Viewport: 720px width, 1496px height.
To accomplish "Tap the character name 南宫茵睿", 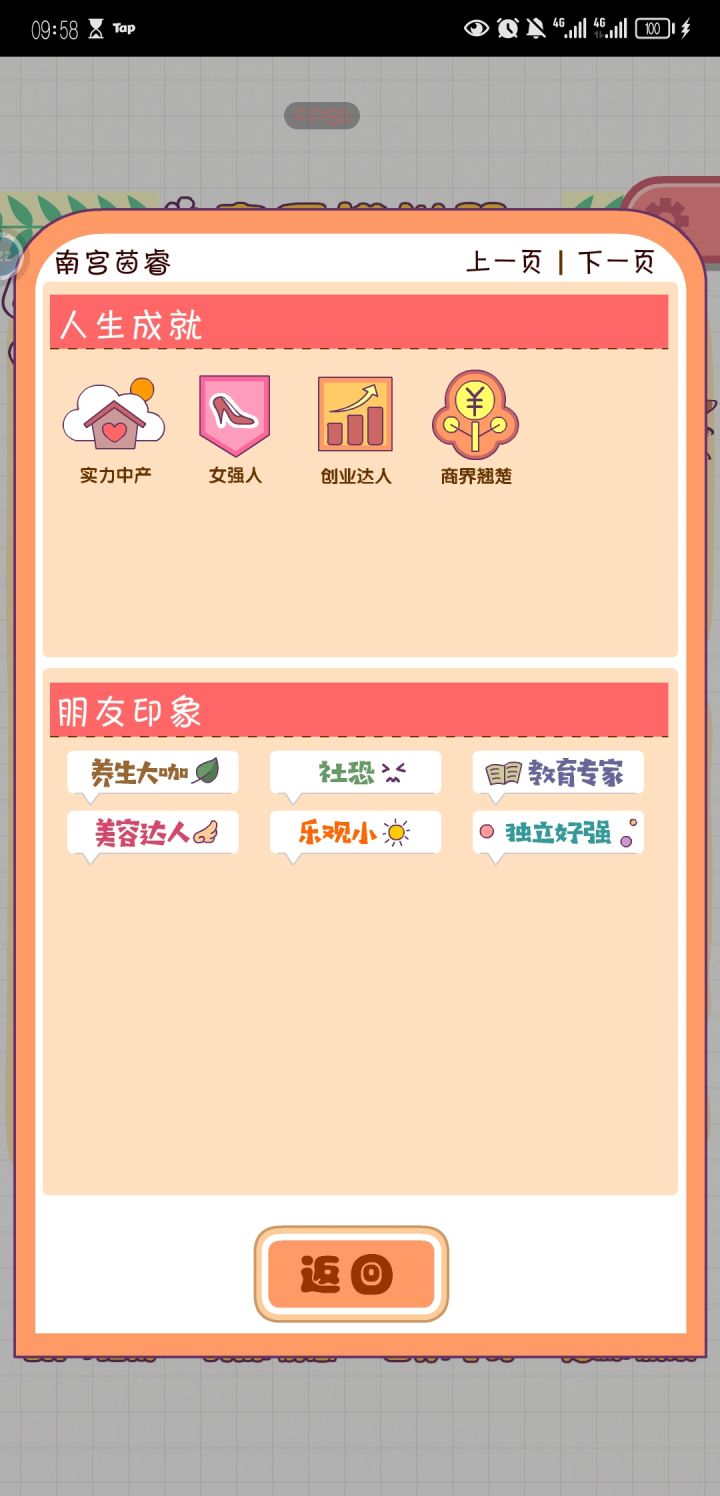I will (112, 263).
